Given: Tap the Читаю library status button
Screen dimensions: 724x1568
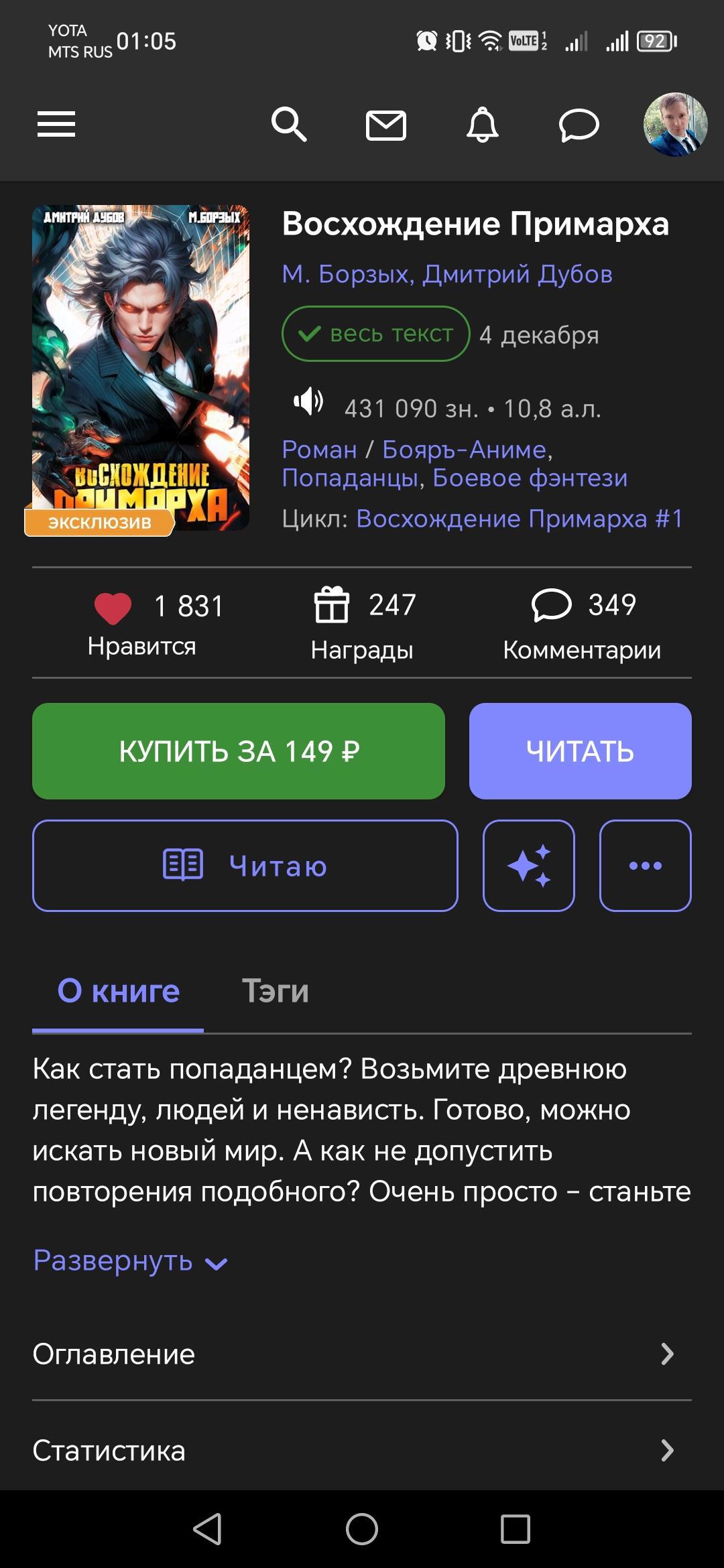Looking at the screenshot, I should pos(245,866).
